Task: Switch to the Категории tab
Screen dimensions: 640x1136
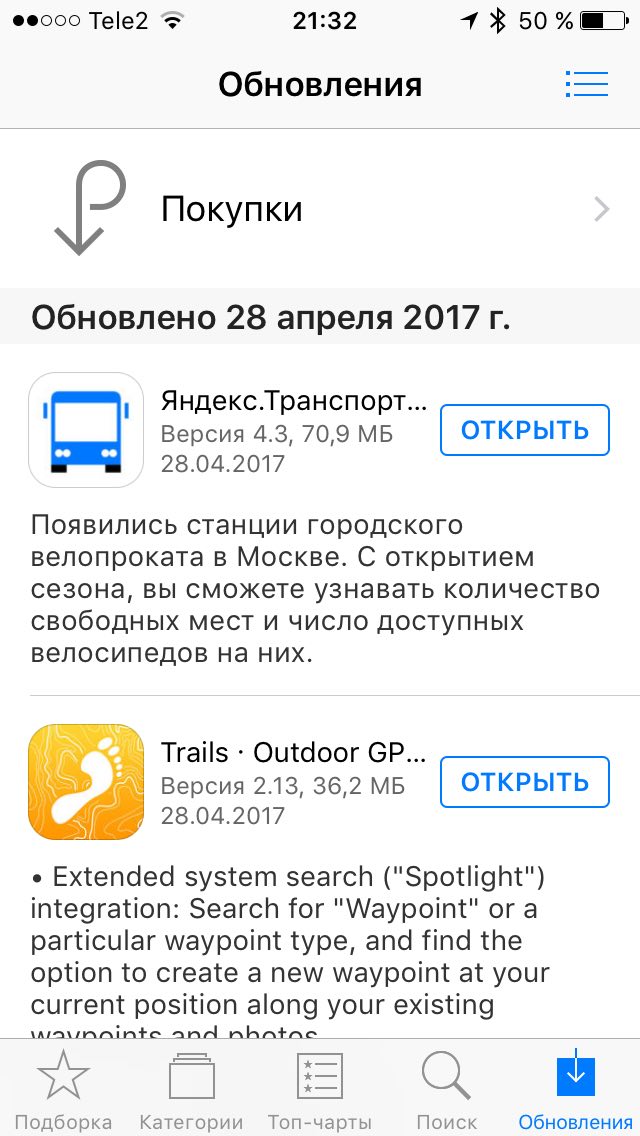Action: 191,1089
